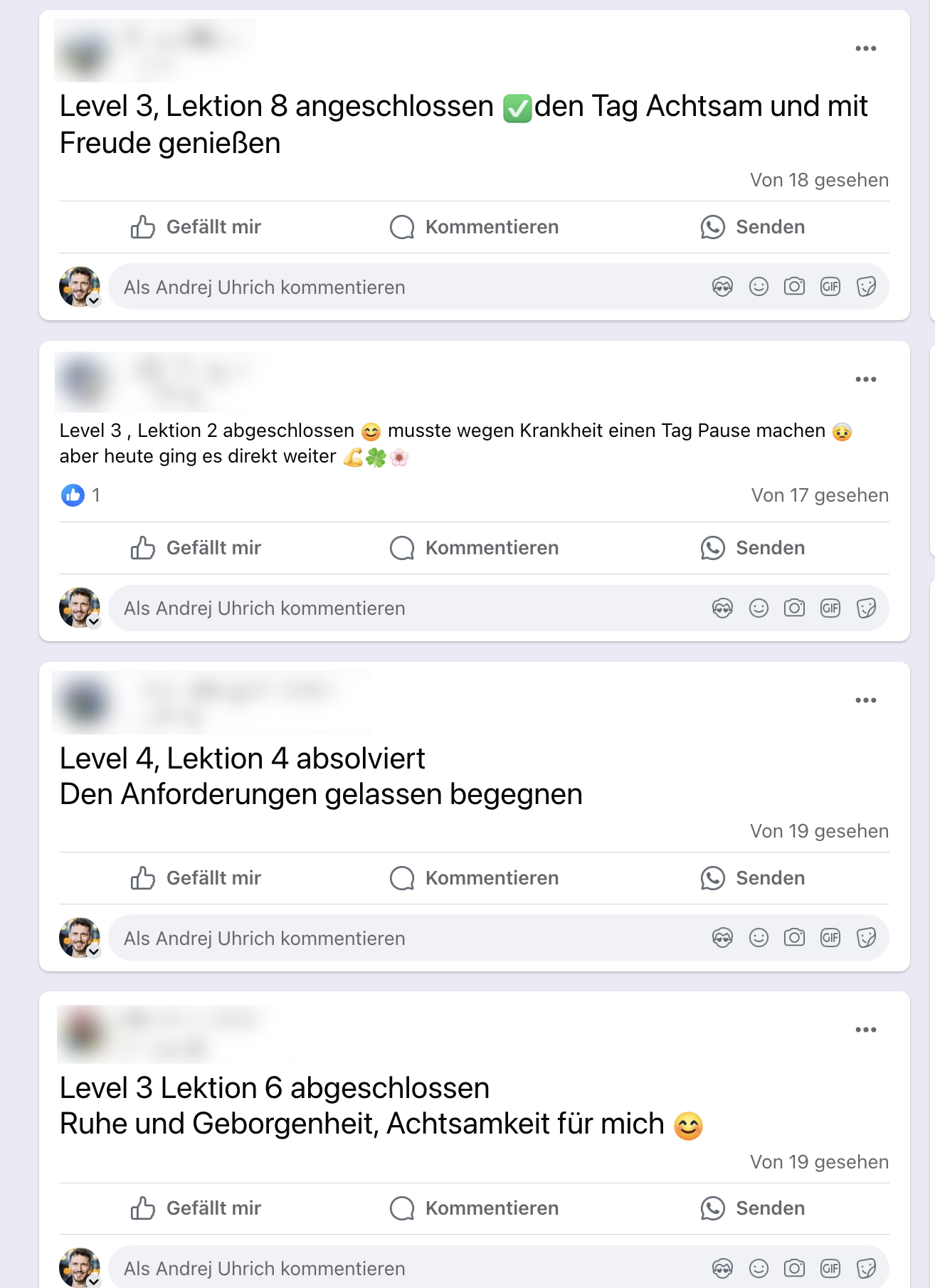Comment on the Level 3, Lektion 8 post
Screen dimensions: 935x1288
[x=475, y=227]
